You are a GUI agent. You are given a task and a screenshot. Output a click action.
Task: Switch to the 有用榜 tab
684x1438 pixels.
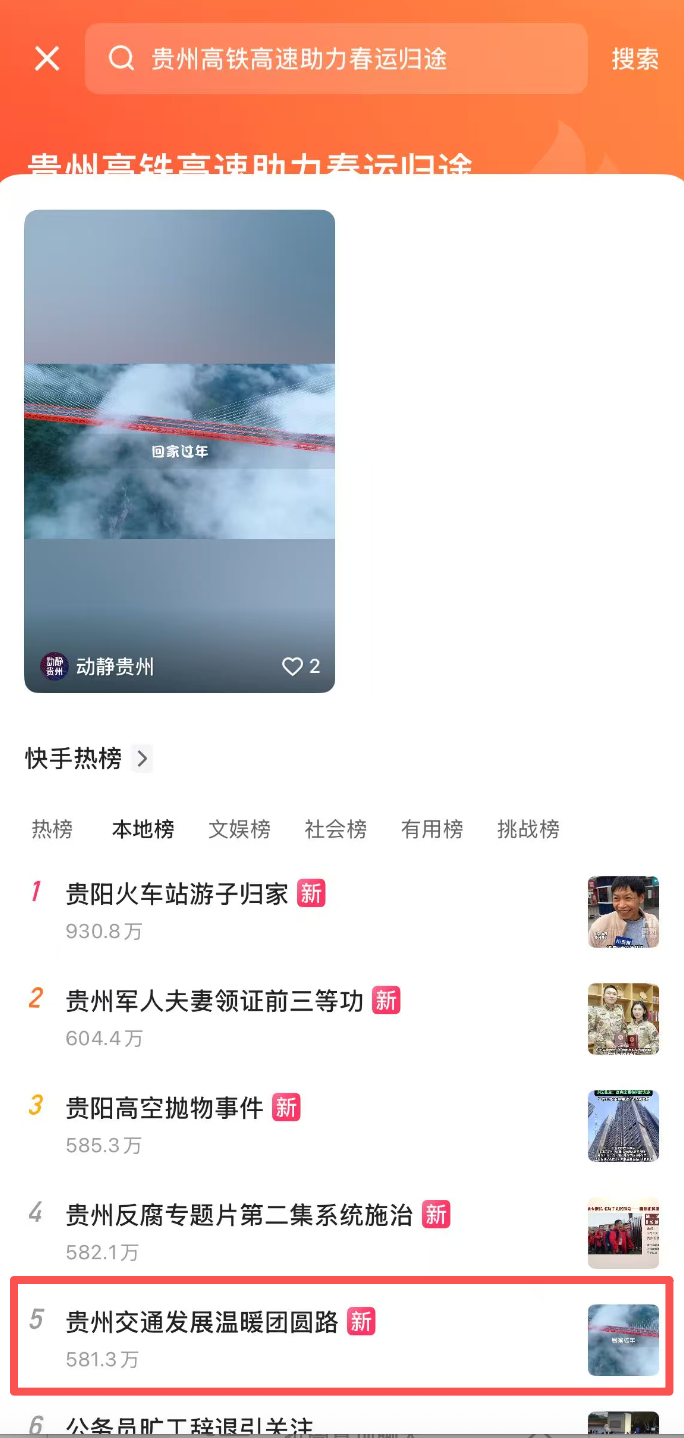point(432,829)
